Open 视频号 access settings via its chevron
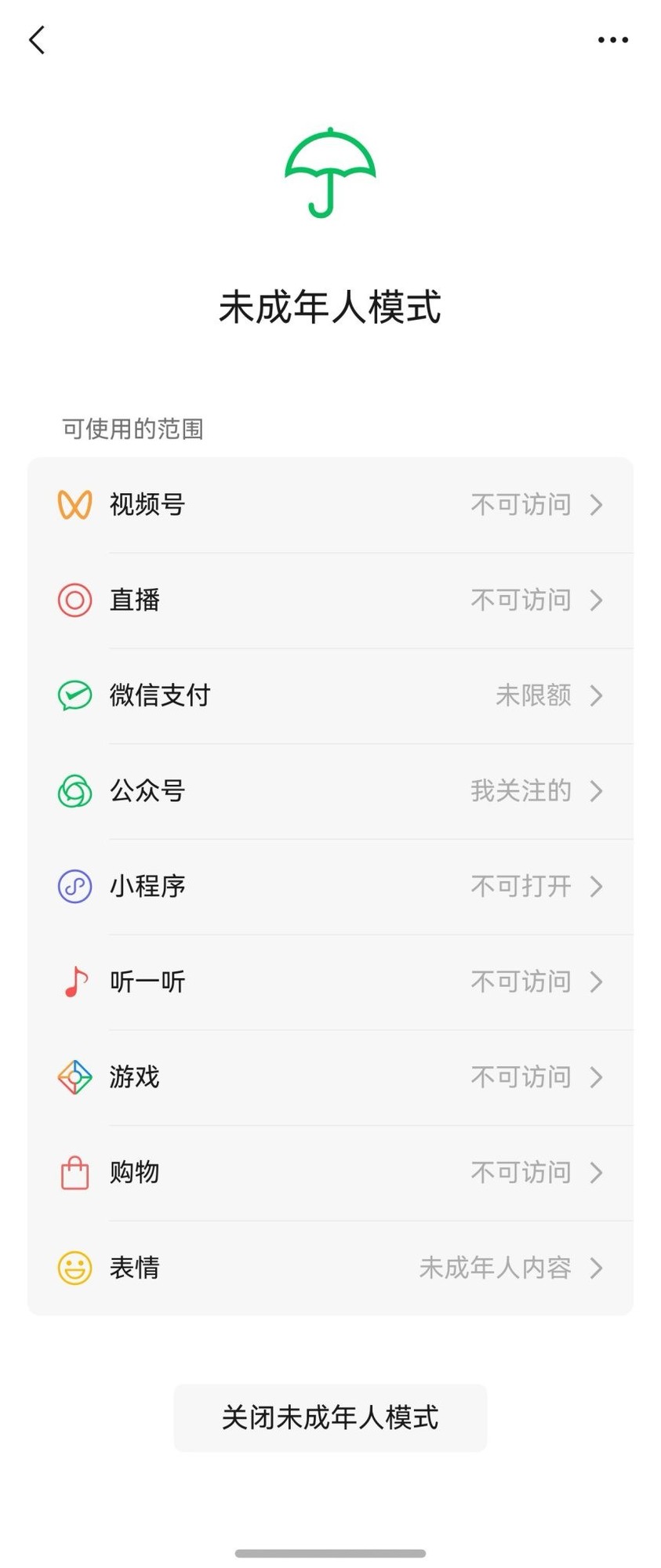The image size is (661, 1568). point(597,505)
